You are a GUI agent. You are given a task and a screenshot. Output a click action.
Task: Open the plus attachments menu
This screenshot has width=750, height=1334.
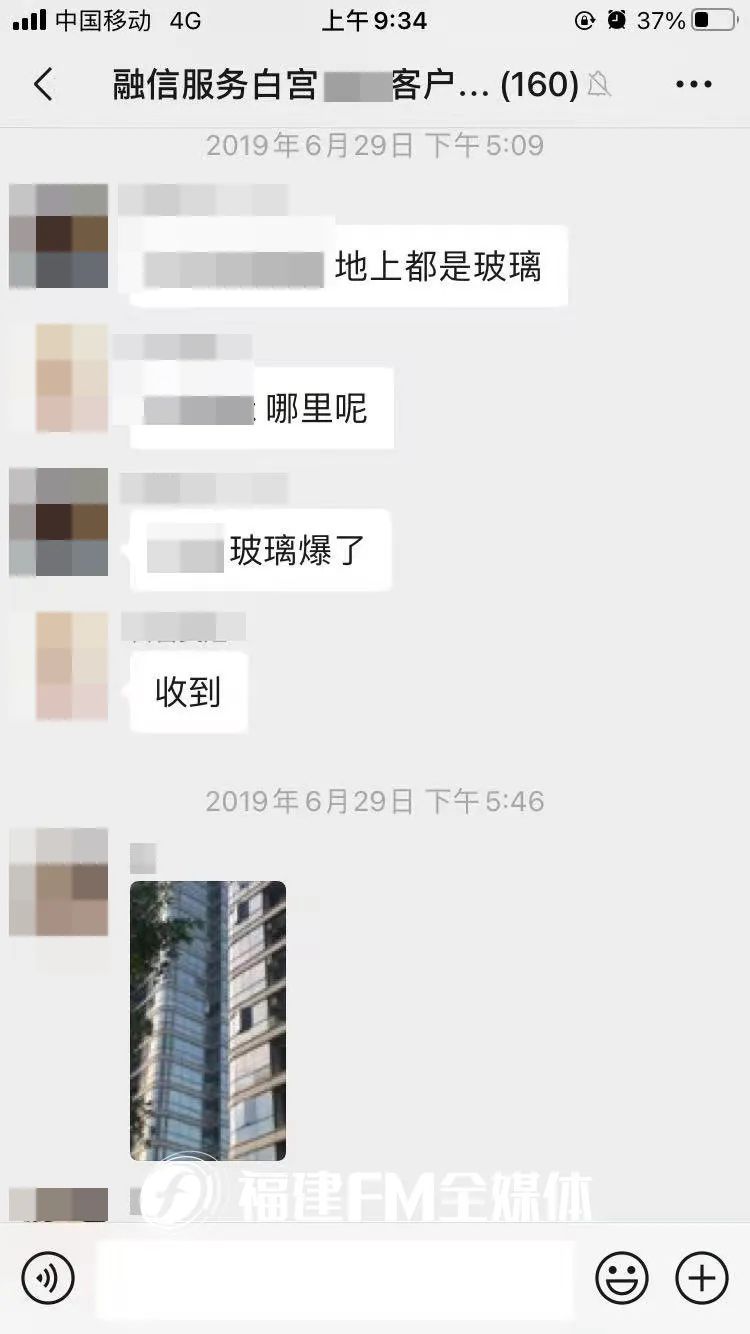coord(701,1277)
